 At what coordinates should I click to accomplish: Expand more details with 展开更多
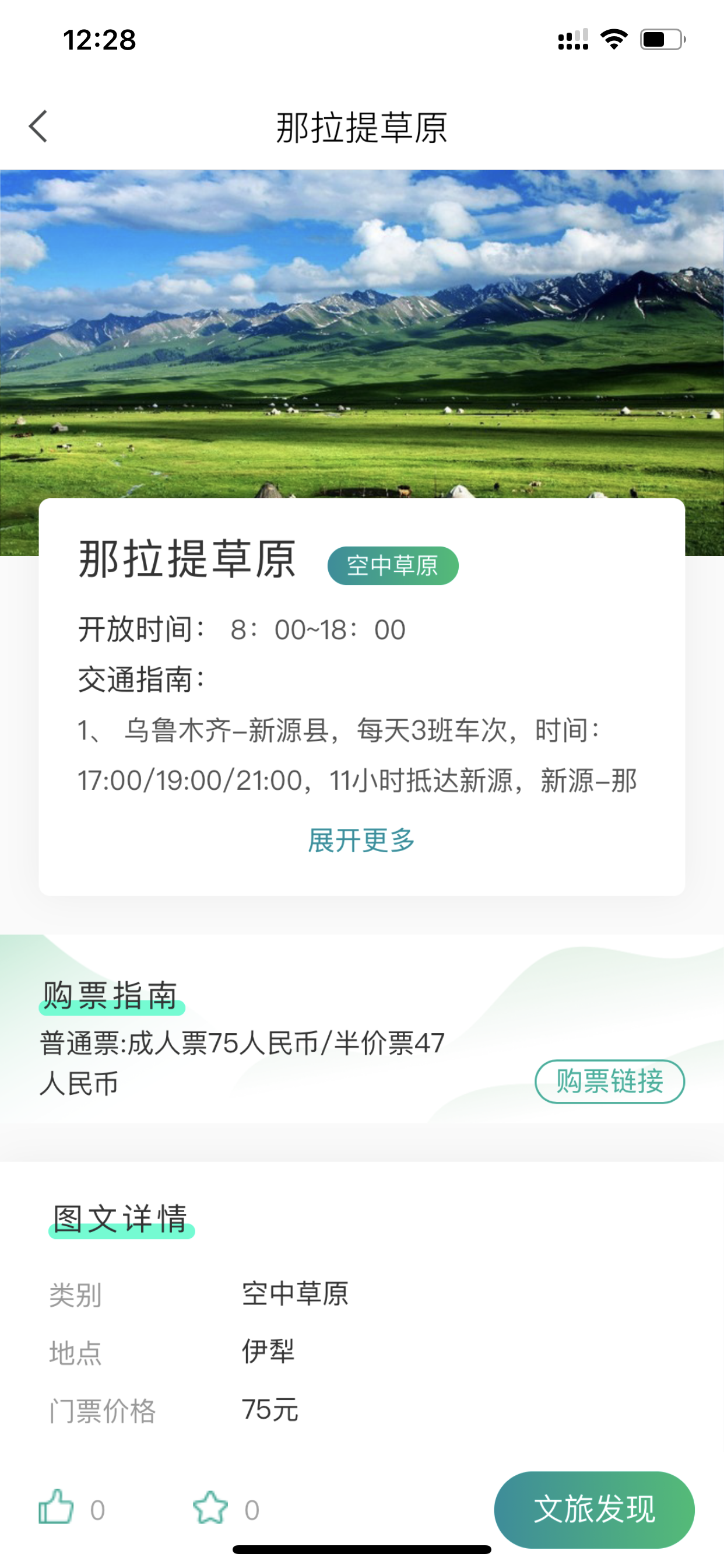pyautogui.click(x=361, y=841)
